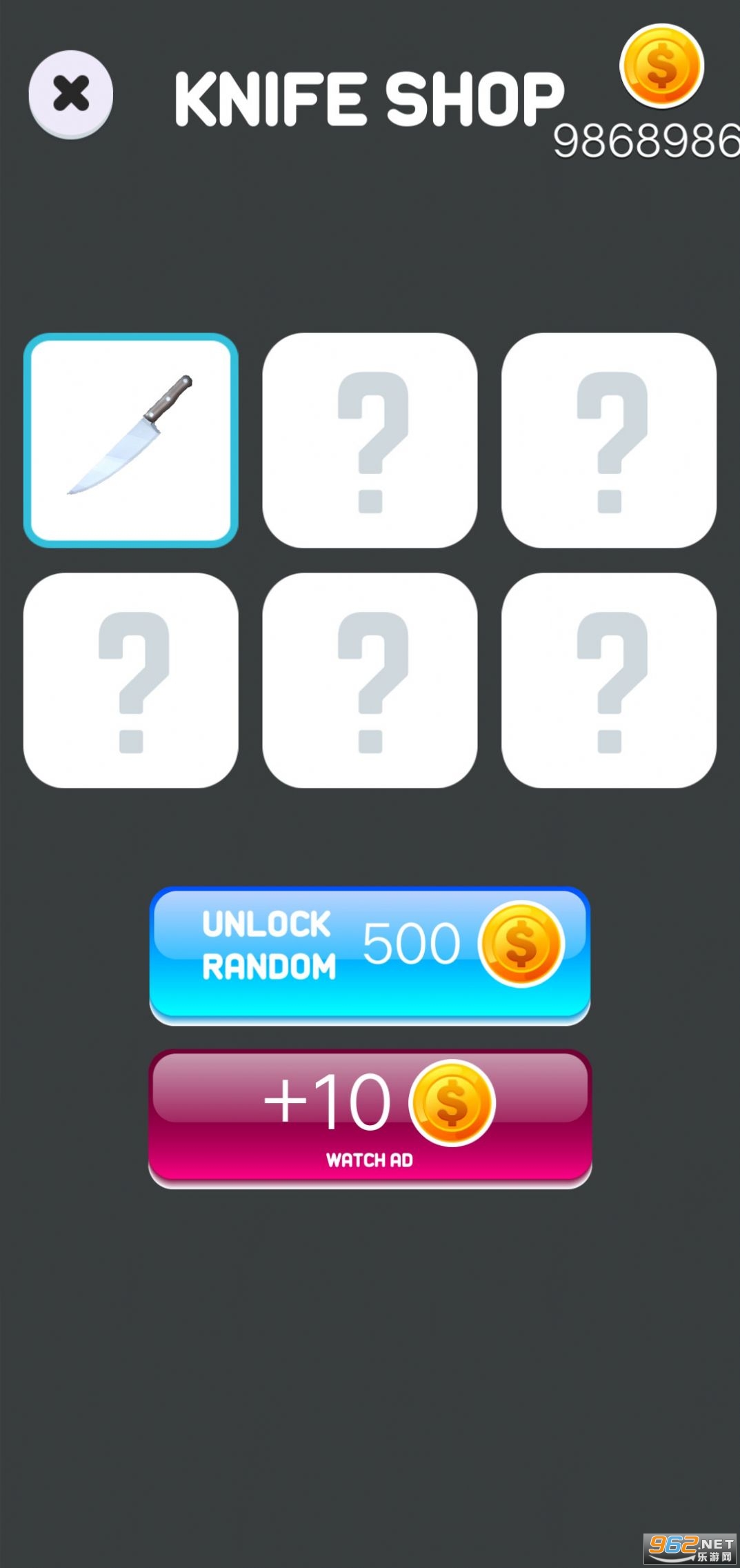Close the Knife Shop screen
The width and height of the screenshot is (740, 1568).
[x=70, y=94]
